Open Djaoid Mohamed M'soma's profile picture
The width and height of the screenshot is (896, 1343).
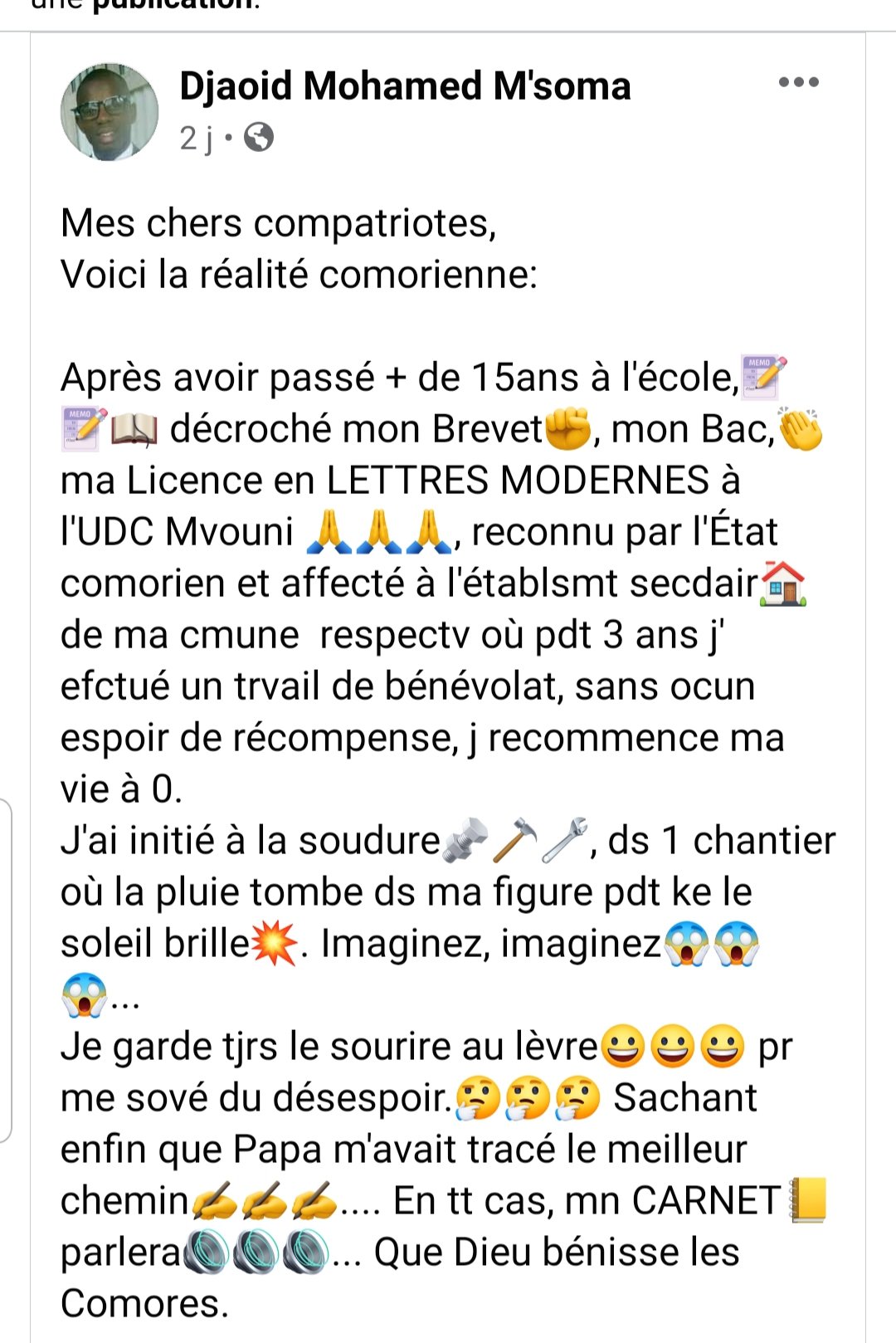110,112
